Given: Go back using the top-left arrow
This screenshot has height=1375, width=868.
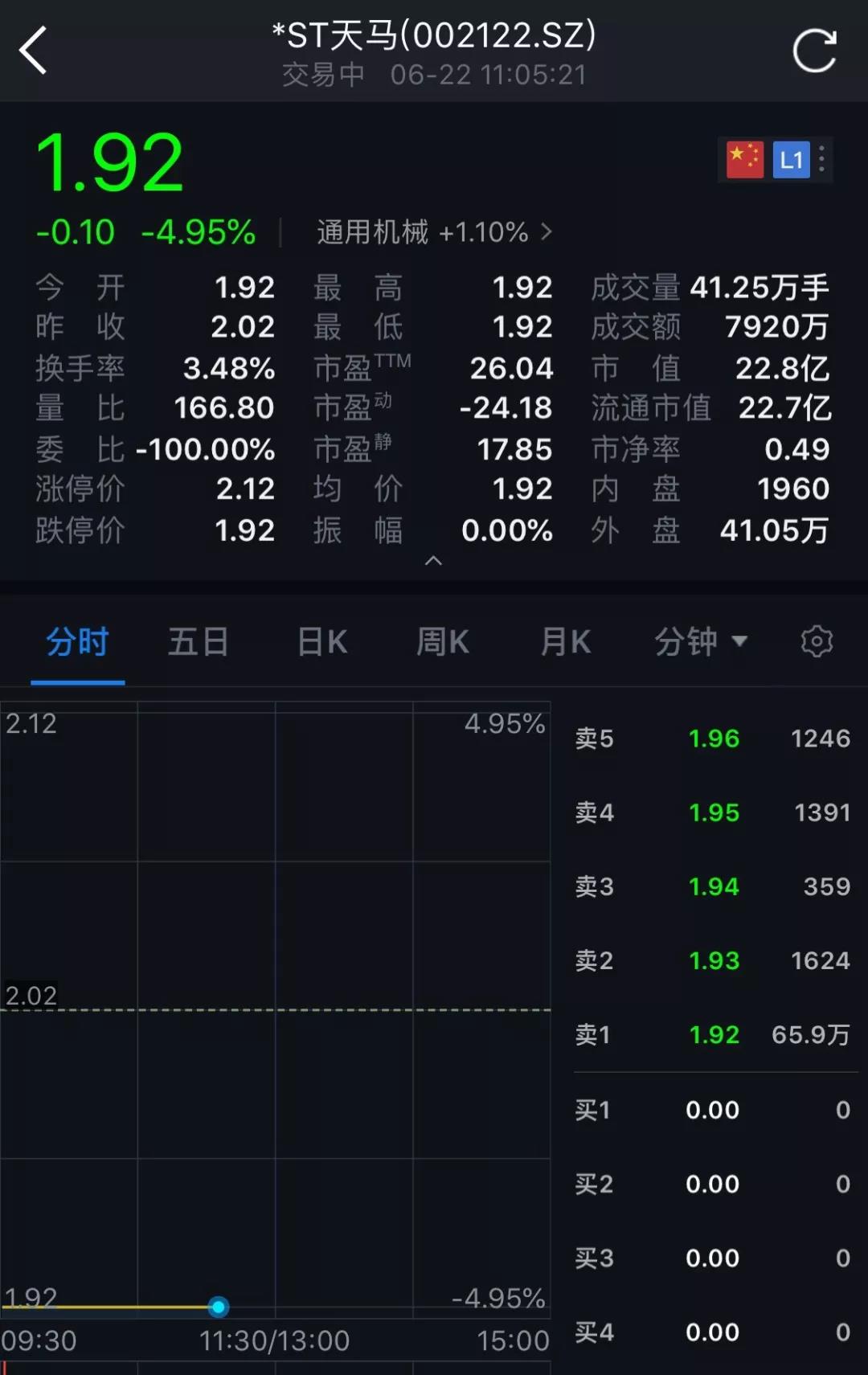Looking at the screenshot, I should tap(34, 51).
